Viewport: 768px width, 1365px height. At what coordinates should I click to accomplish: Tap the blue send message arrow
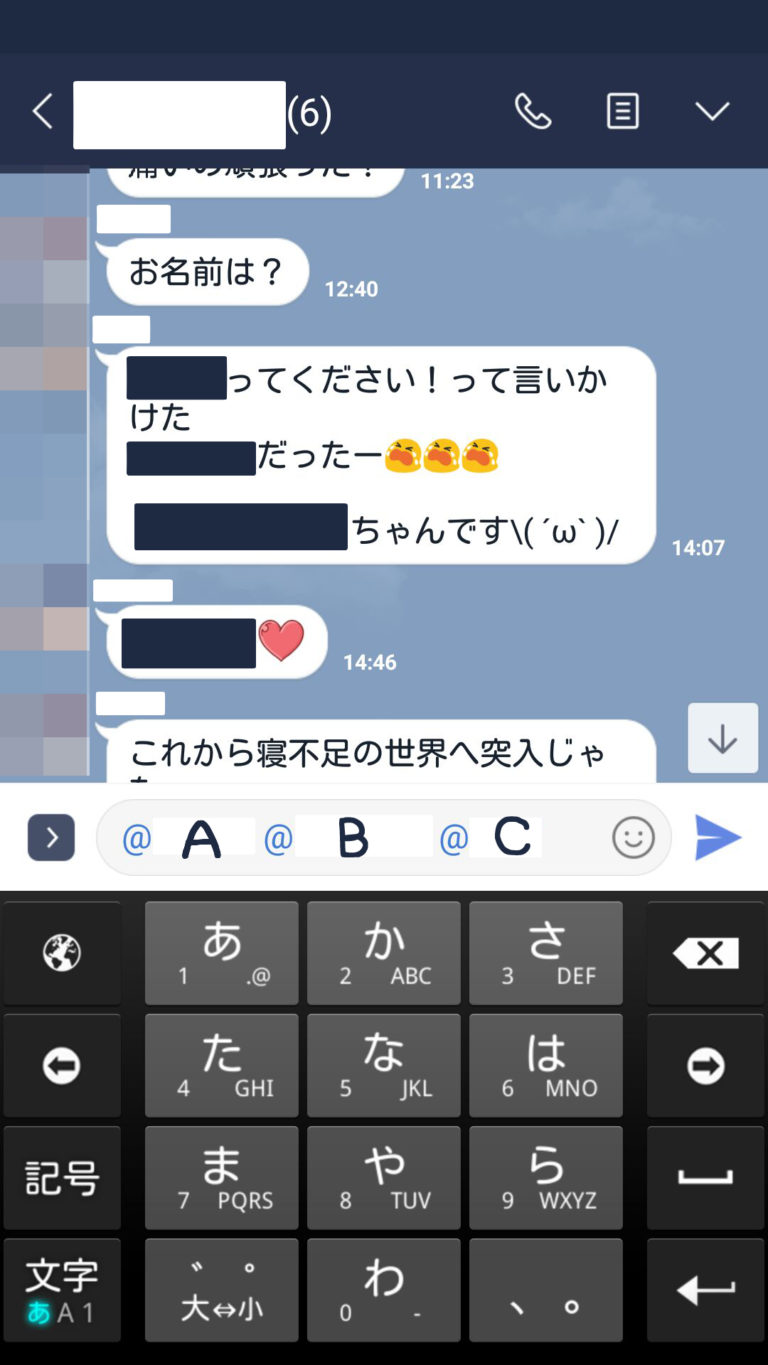[x=719, y=837]
